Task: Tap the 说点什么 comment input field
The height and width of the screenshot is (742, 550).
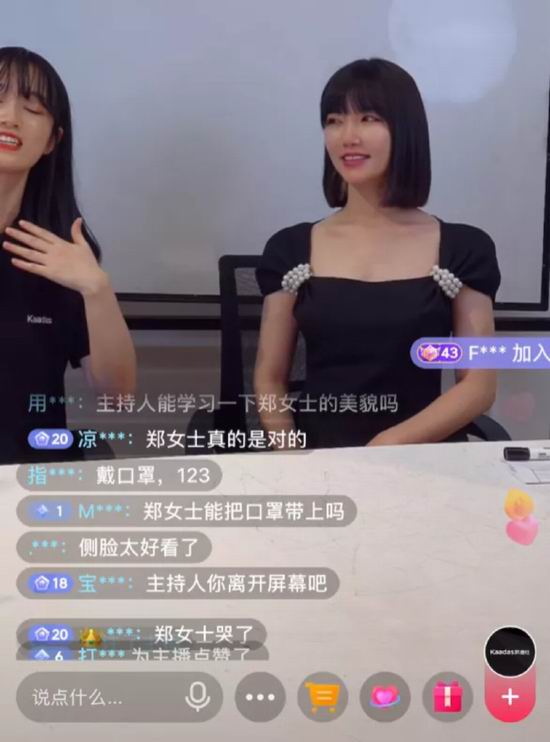Action: tap(119, 697)
